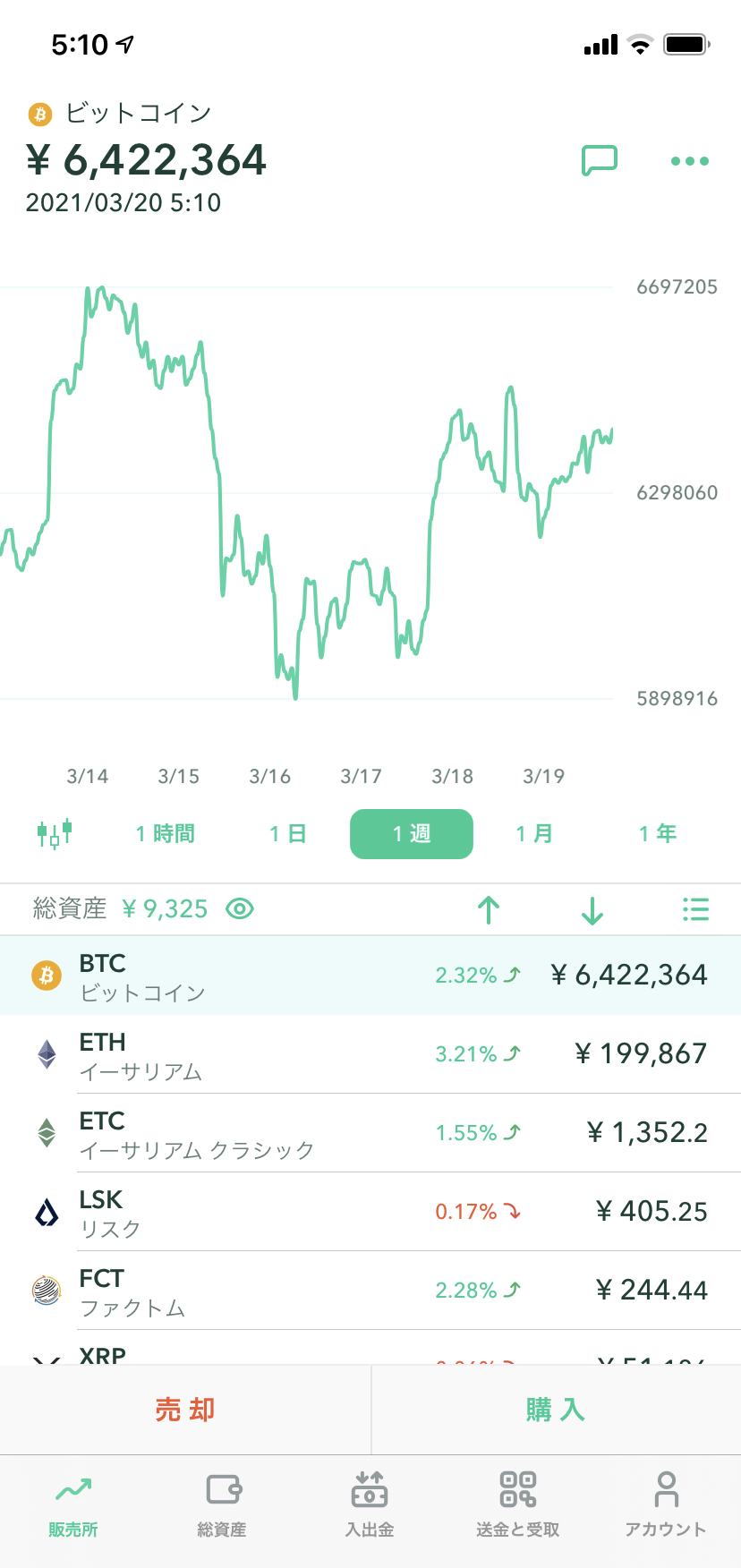Sort coin list descending with down arrow
Viewport: 741px width, 1568px height.
(592, 909)
